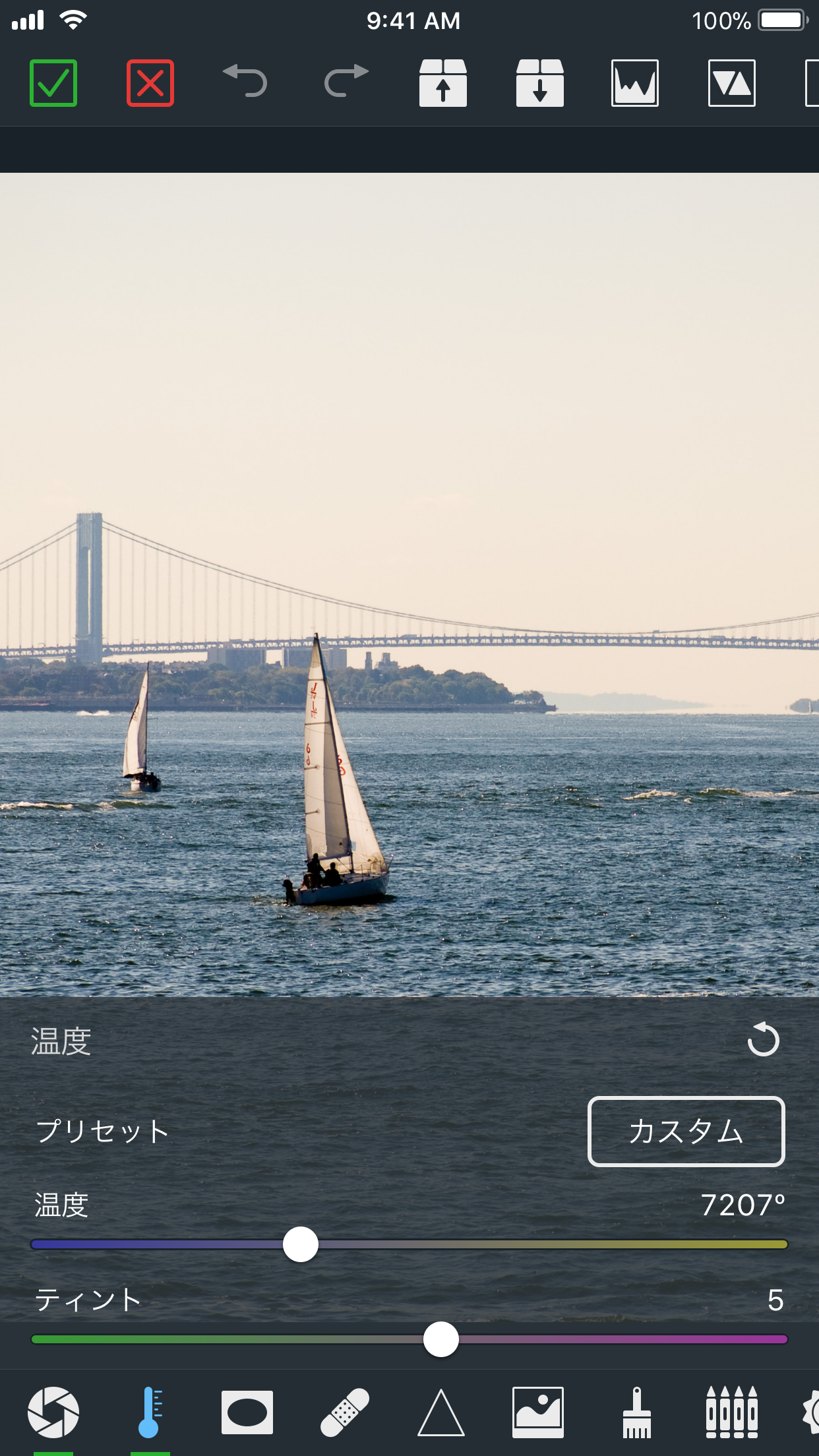The image size is (819, 1456).
Task: Reset the 温度 settings
Action: click(763, 1040)
